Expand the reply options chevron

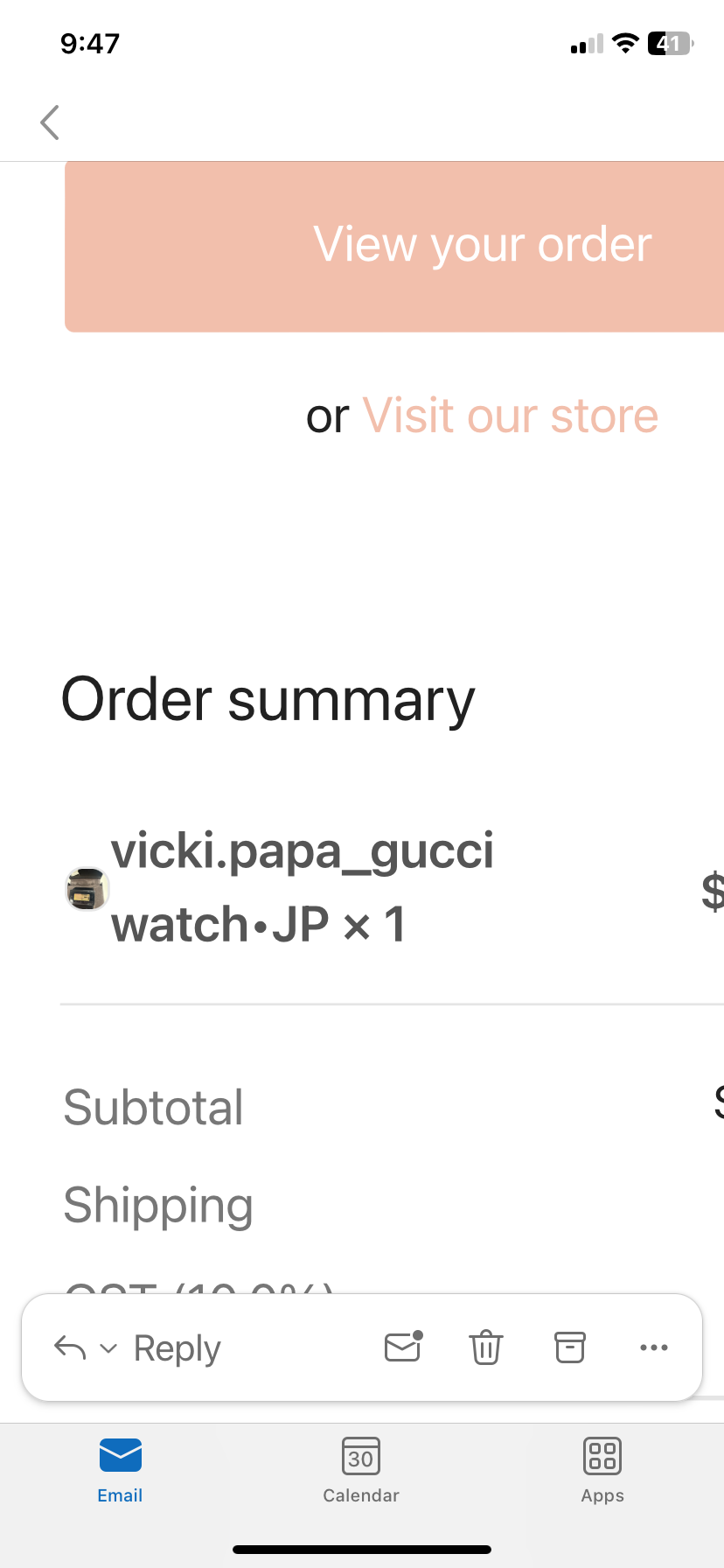[108, 1347]
